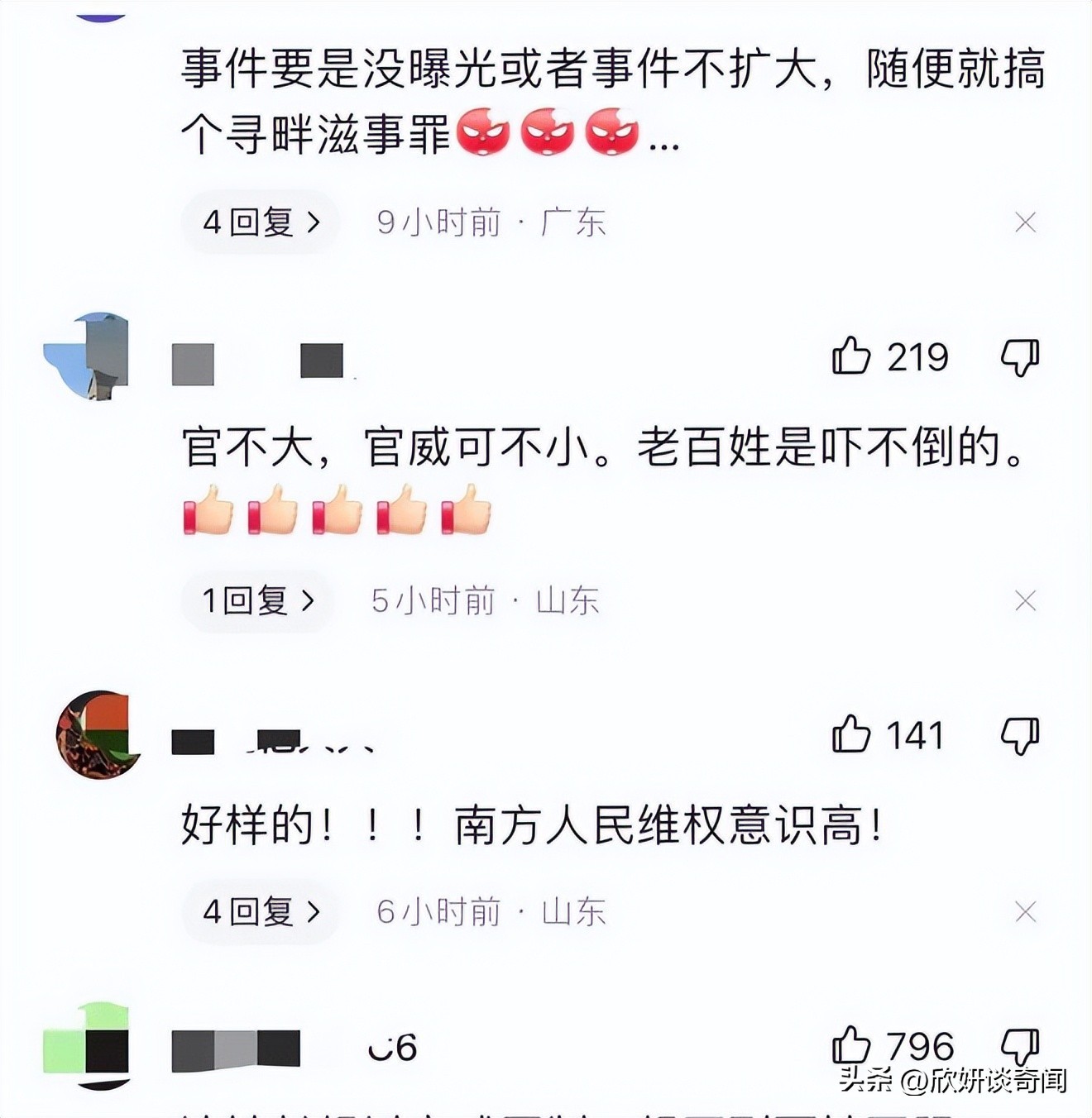Screen dimensions: 1092x1118
Task: Like the comment with 796 likes
Action: (851, 1045)
